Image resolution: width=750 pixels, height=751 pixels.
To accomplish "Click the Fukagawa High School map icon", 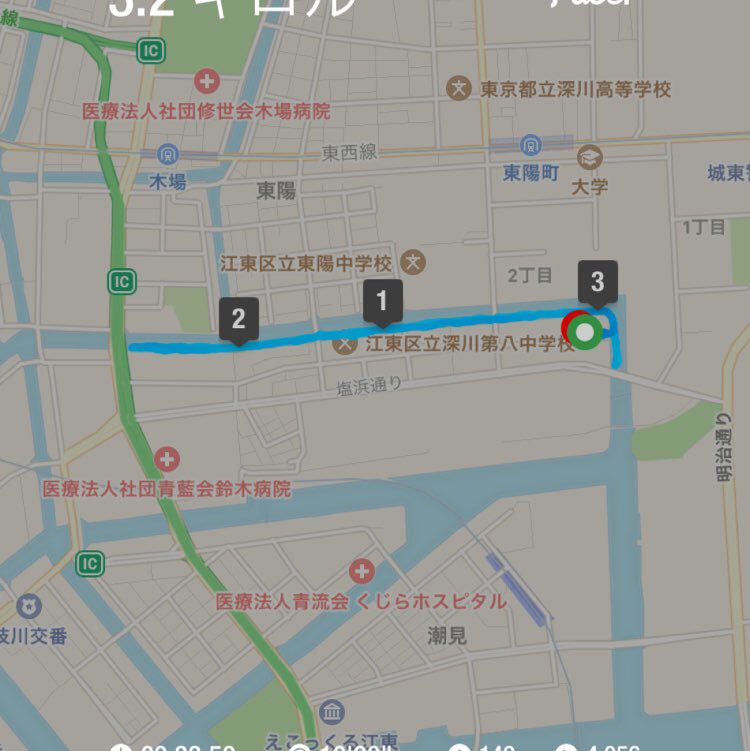I will 457,87.
